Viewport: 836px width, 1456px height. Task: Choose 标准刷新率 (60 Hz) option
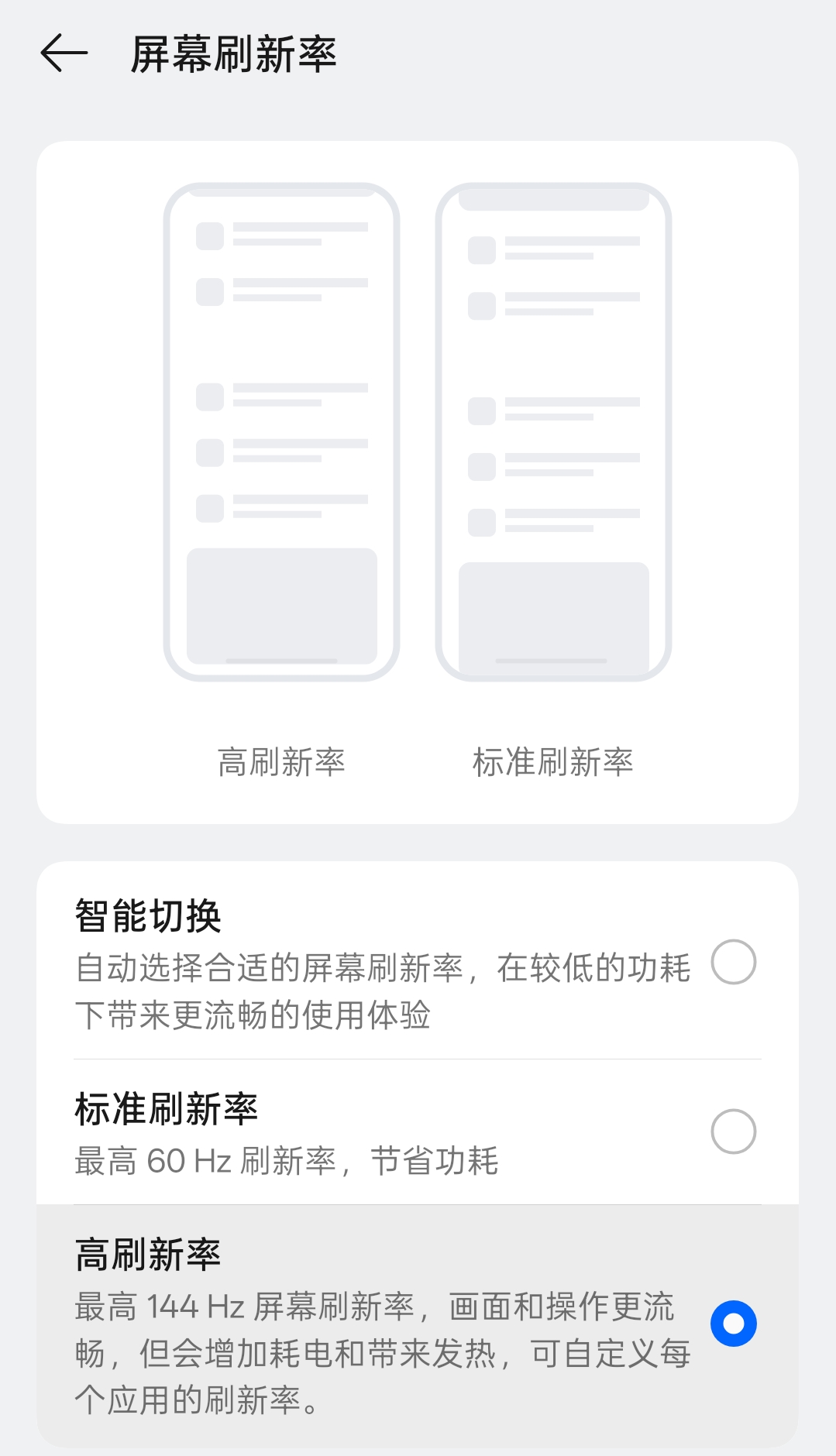pyautogui.click(x=733, y=1131)
